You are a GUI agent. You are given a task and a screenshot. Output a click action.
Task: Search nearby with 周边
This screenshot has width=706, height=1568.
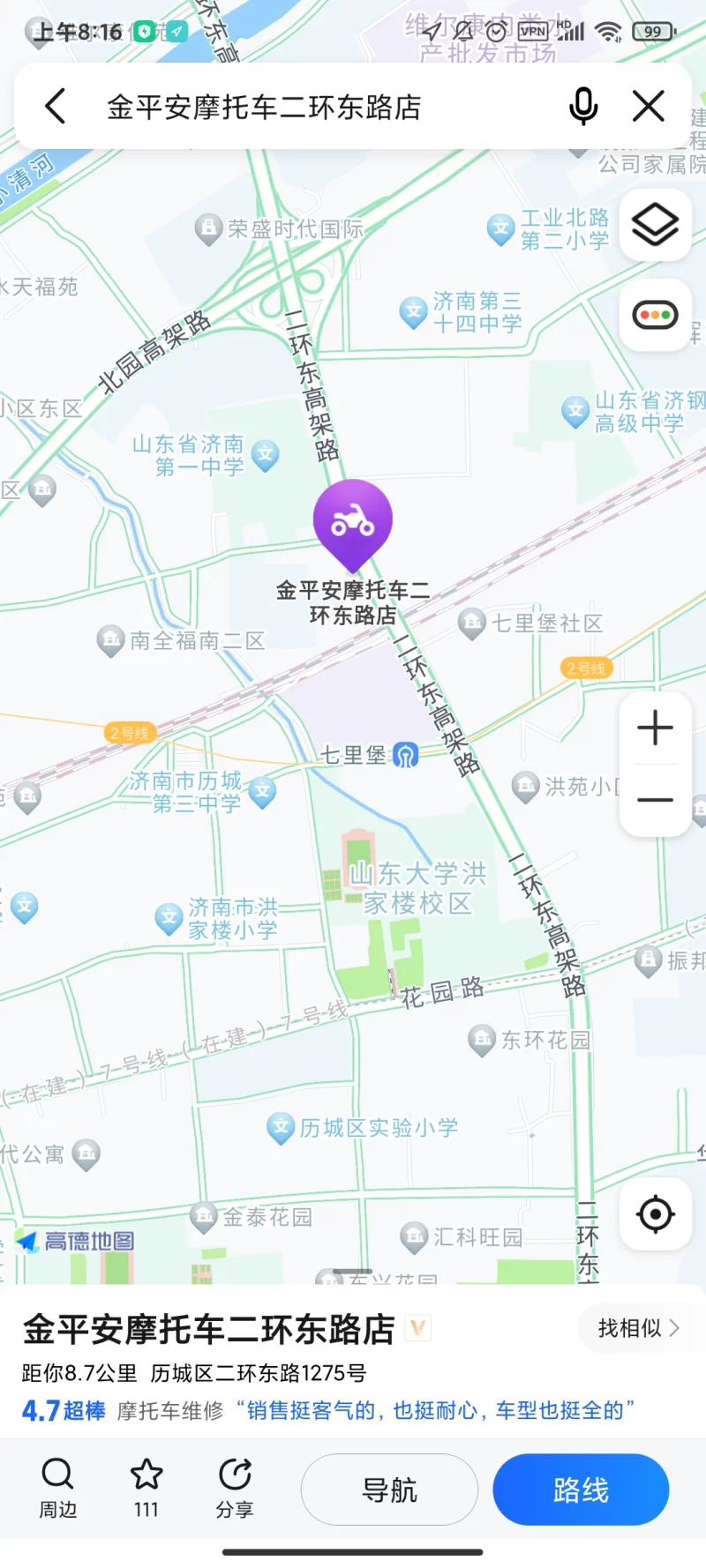pos(58,1490)
